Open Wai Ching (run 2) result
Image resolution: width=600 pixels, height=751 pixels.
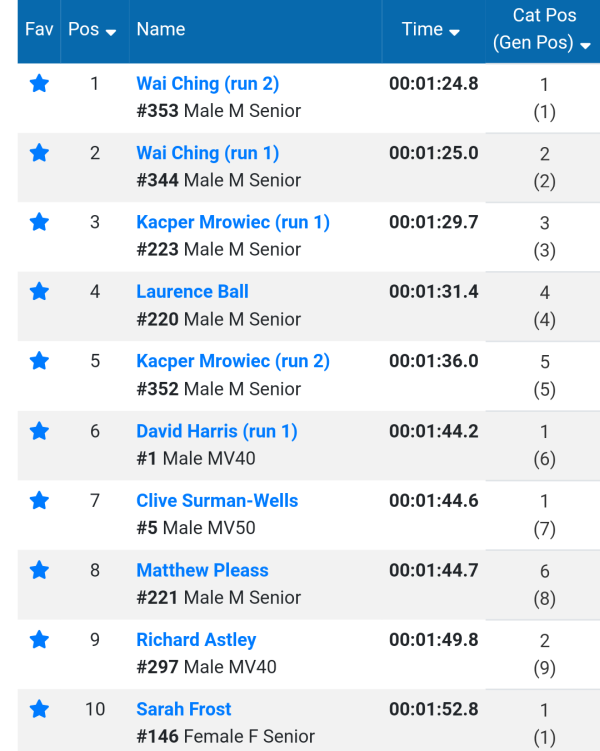(x=207, y=84)
